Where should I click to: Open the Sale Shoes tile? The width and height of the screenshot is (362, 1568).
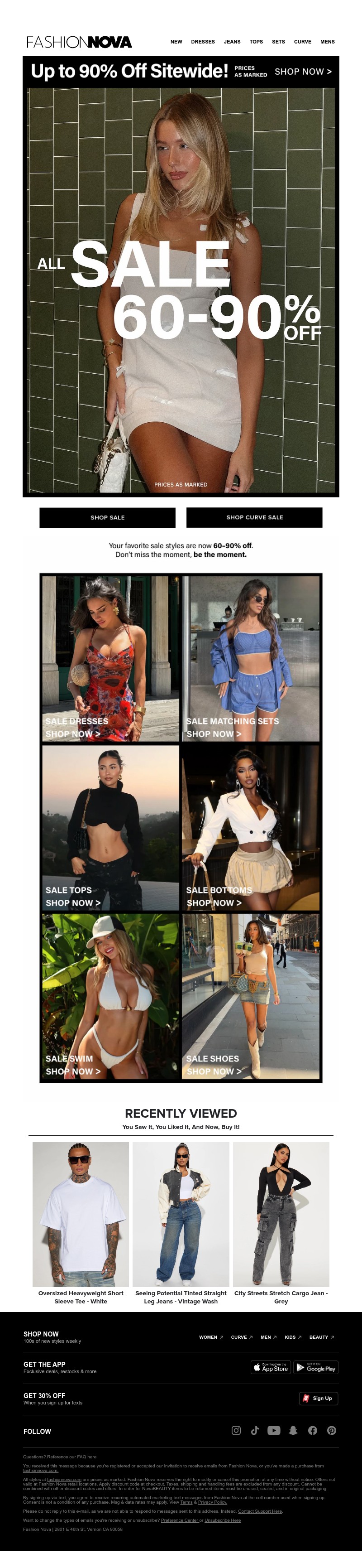(251, 996)
